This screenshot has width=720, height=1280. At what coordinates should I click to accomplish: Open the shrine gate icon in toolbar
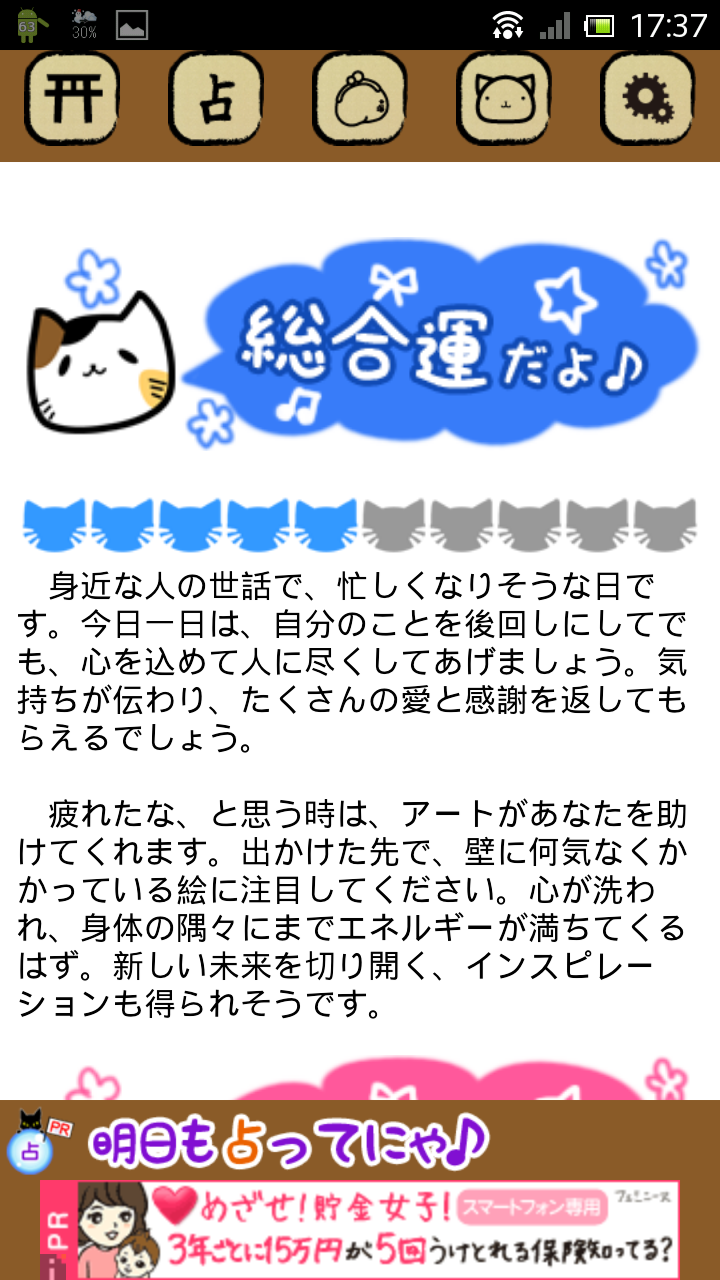(72, 99)
